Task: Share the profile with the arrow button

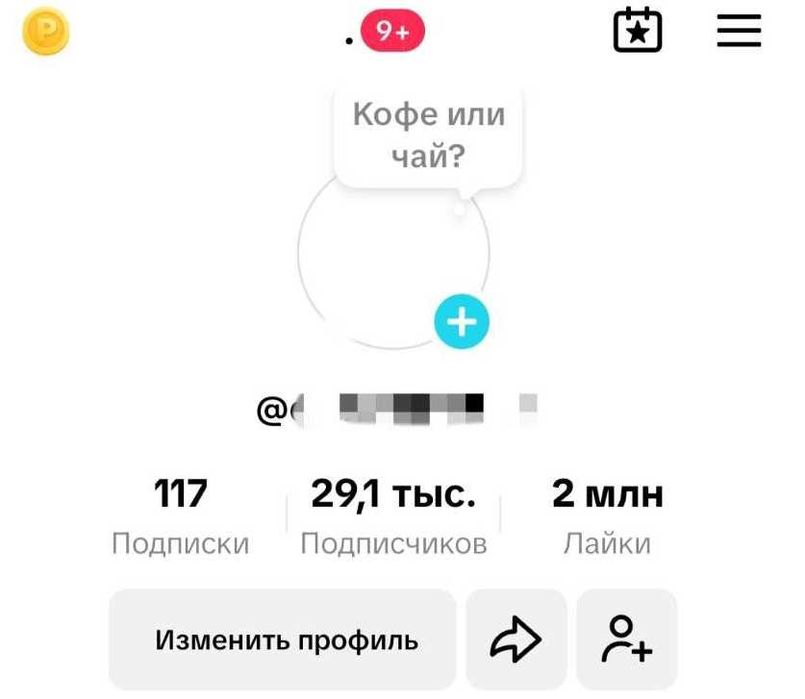Action: (x=516, y=639)
